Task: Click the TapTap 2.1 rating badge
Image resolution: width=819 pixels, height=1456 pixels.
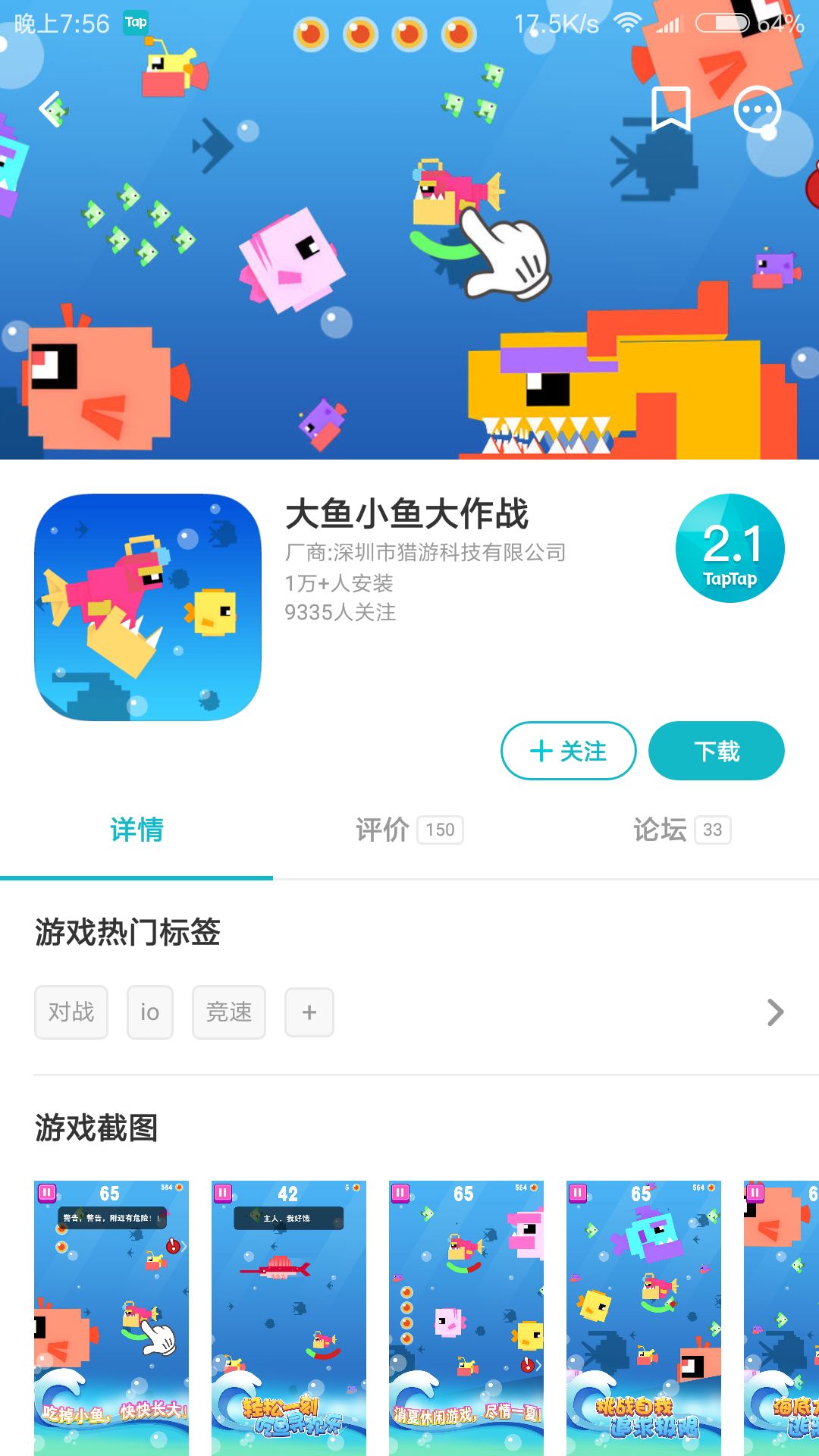Action: point(729,548)
